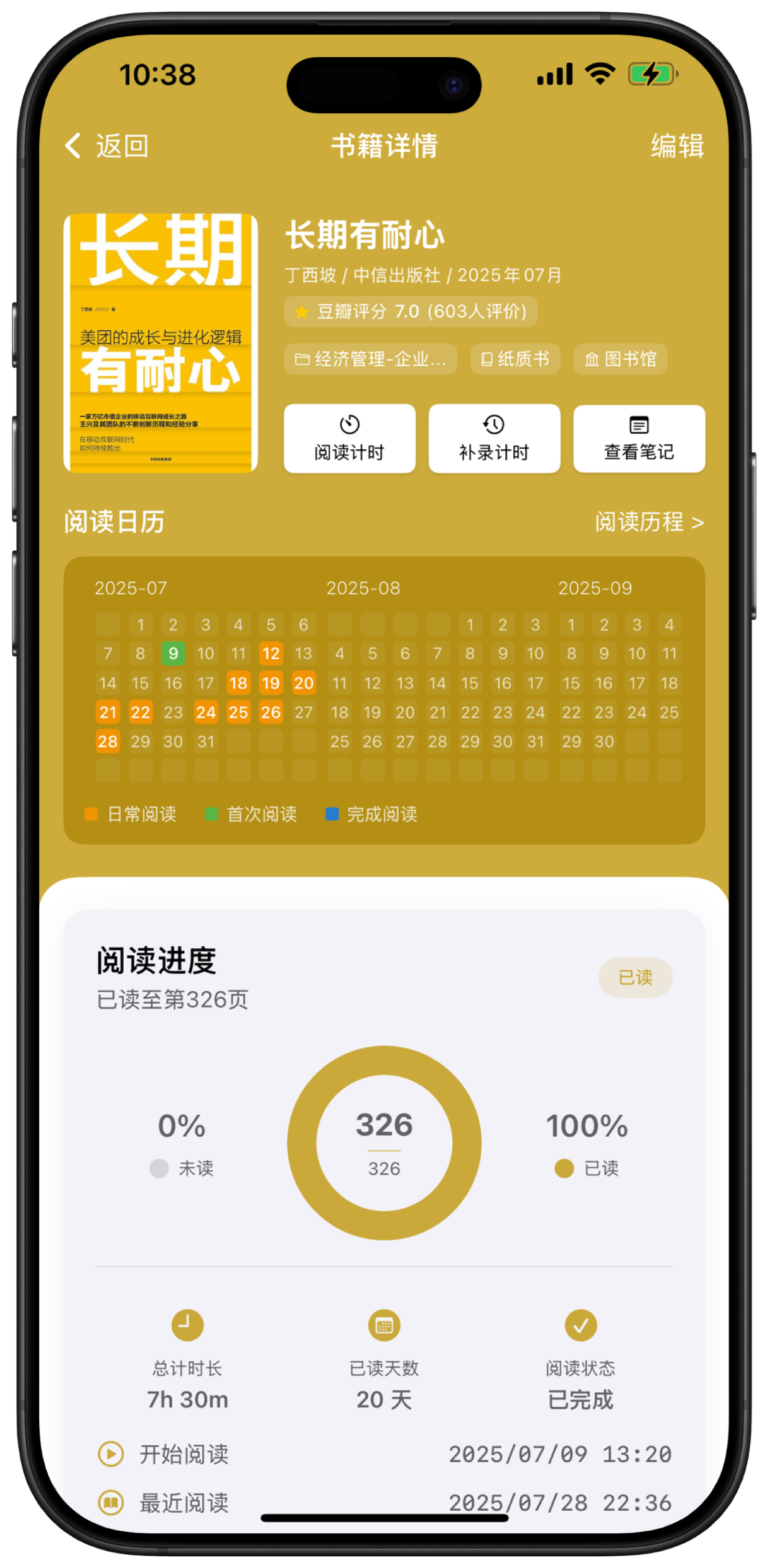Open the 阅读历程 reading history link
The height and width of the screenshot is (1568, 769).
point(649,521)
